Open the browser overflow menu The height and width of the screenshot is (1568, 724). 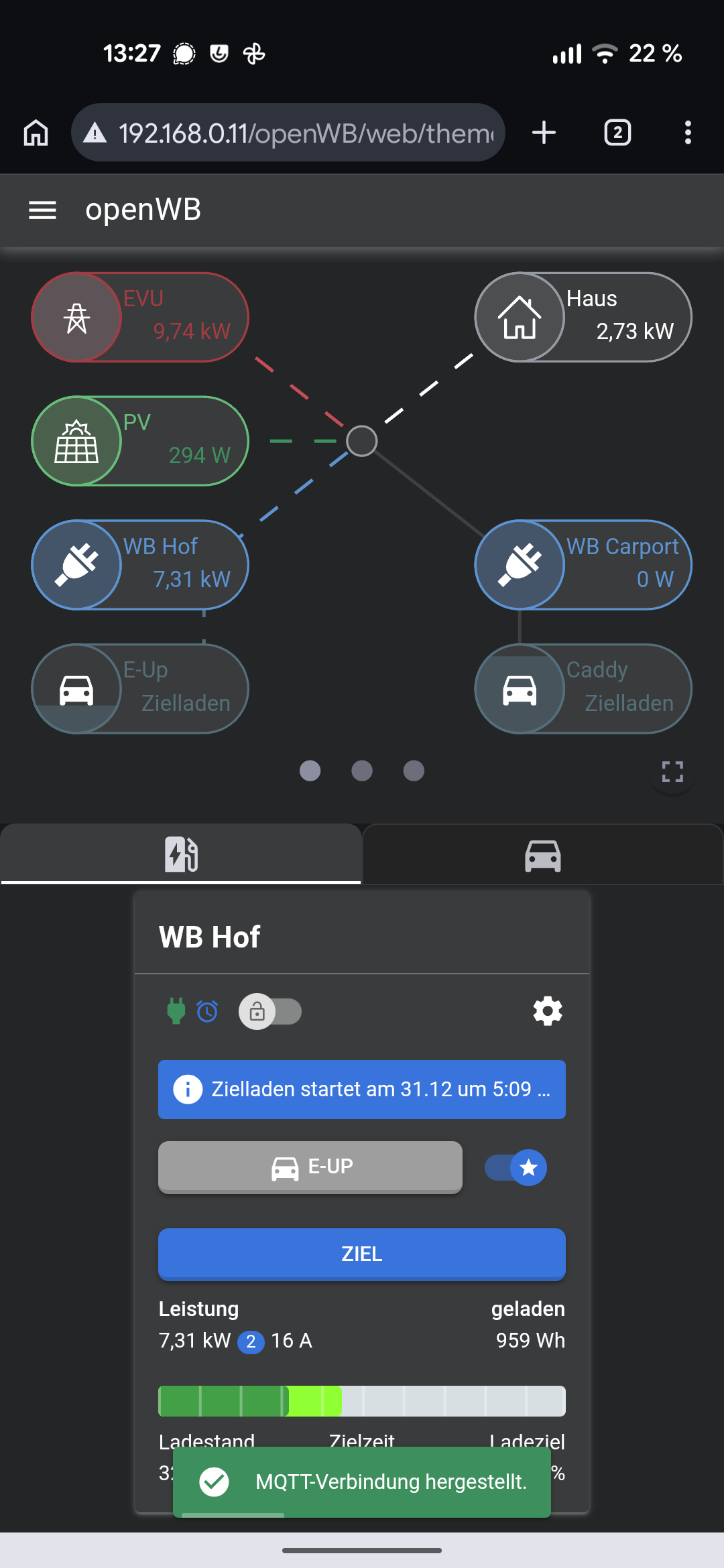[688, 133]
